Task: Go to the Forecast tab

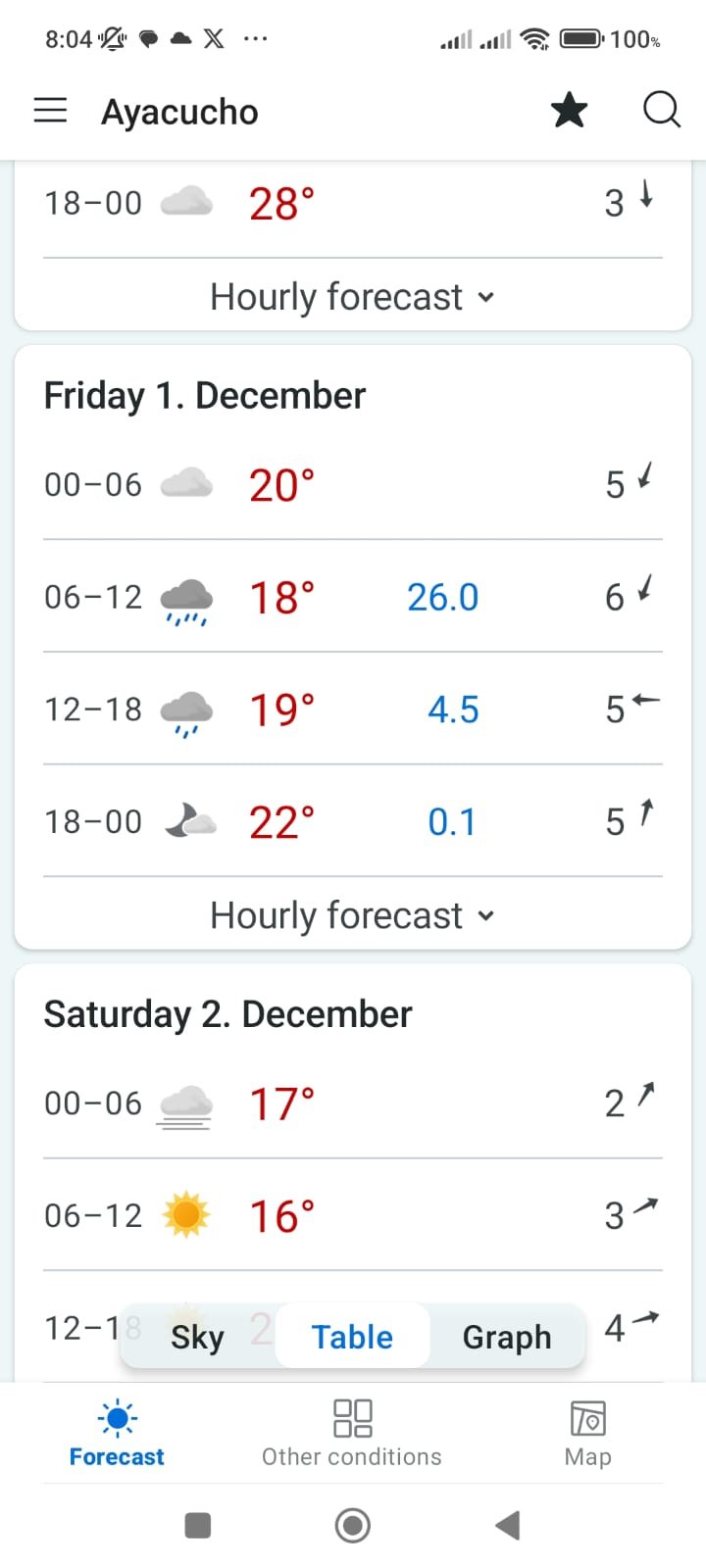Action: 117,1433
